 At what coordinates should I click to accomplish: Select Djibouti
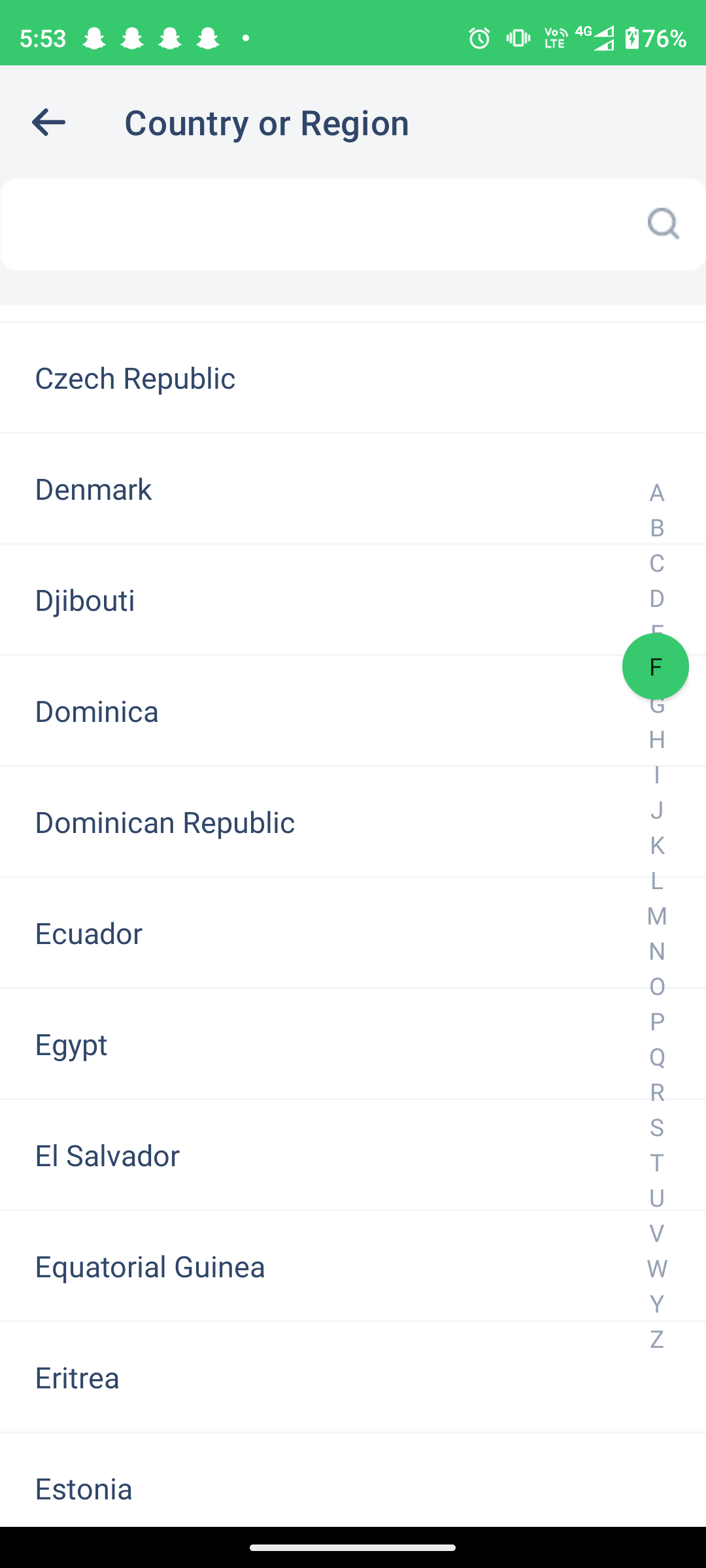[x=85, y=600]
